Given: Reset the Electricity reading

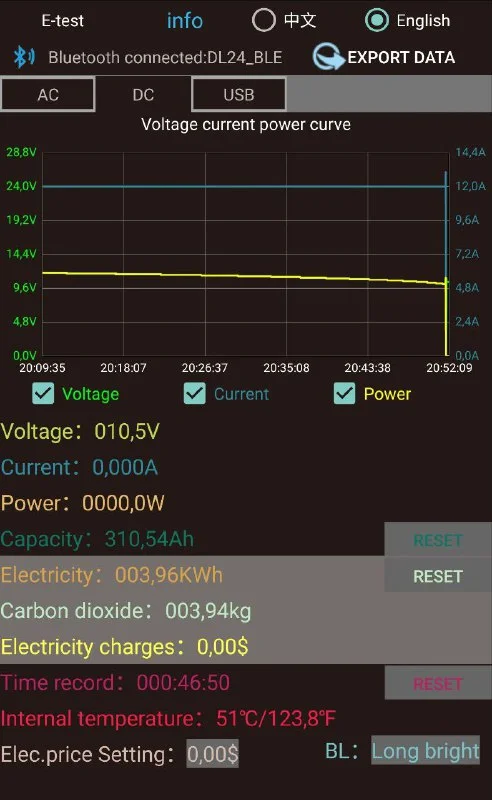Looking at the screenshot, I should pos(438,576).
